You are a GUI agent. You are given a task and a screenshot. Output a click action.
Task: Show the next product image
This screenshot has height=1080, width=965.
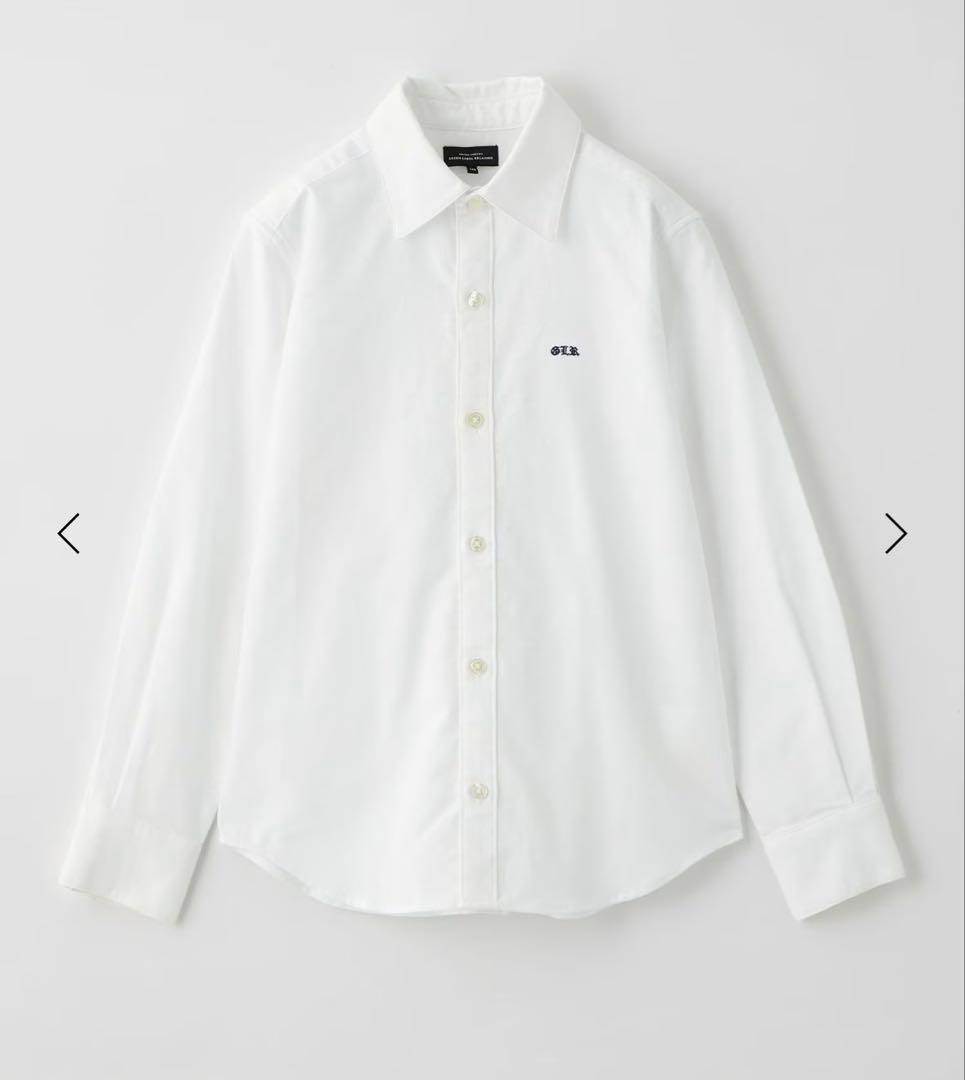click(x=895, y=533)
